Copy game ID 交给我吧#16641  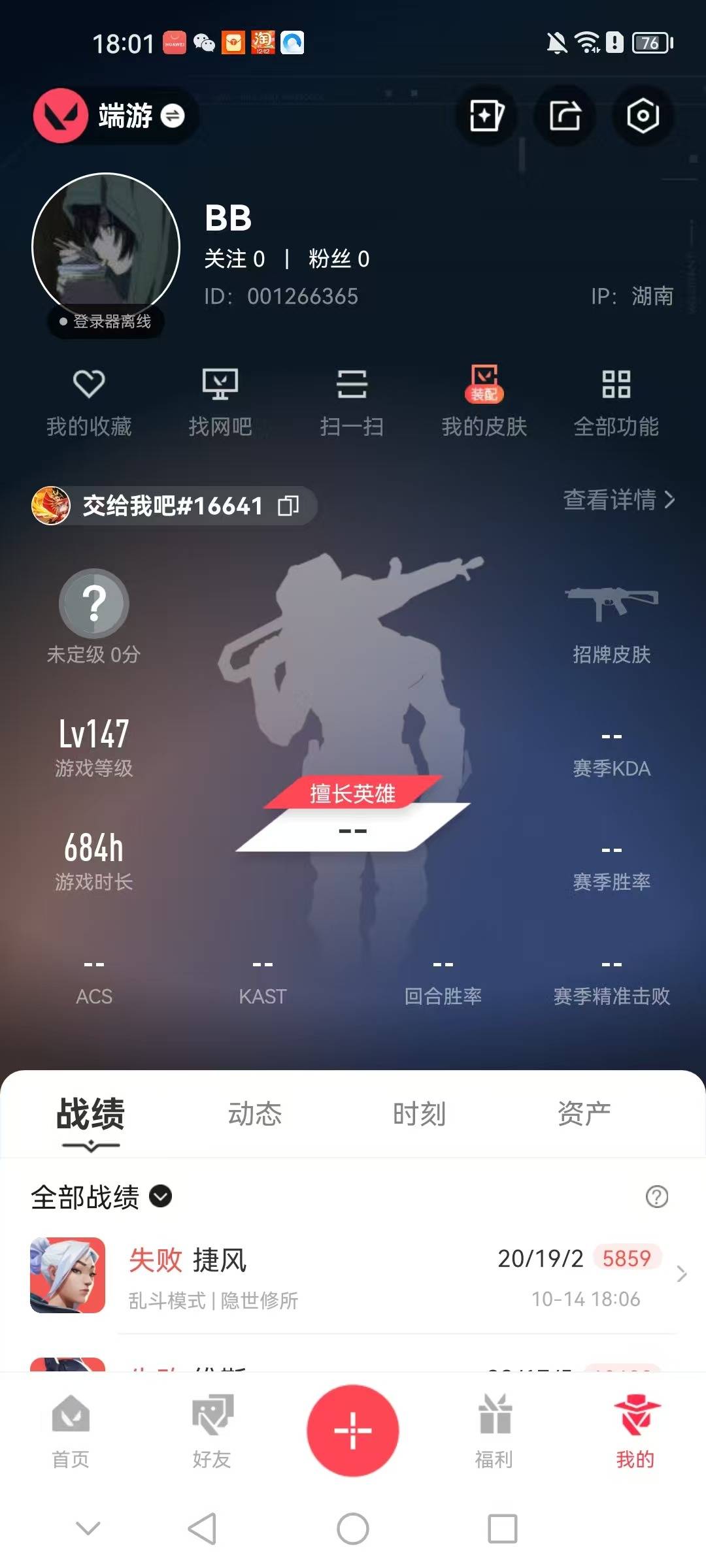tap(288, 506)
